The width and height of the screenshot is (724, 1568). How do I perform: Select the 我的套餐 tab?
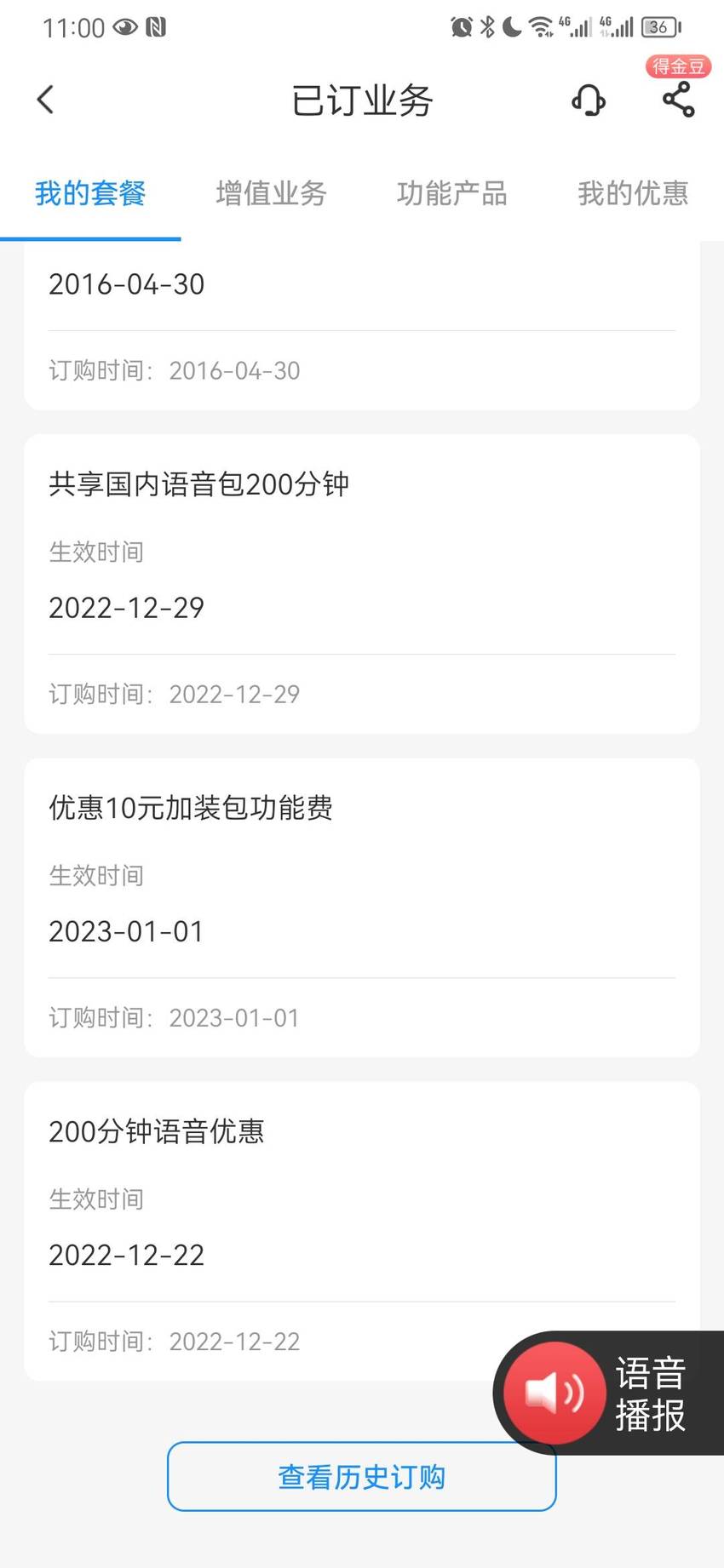pos(90,193)
